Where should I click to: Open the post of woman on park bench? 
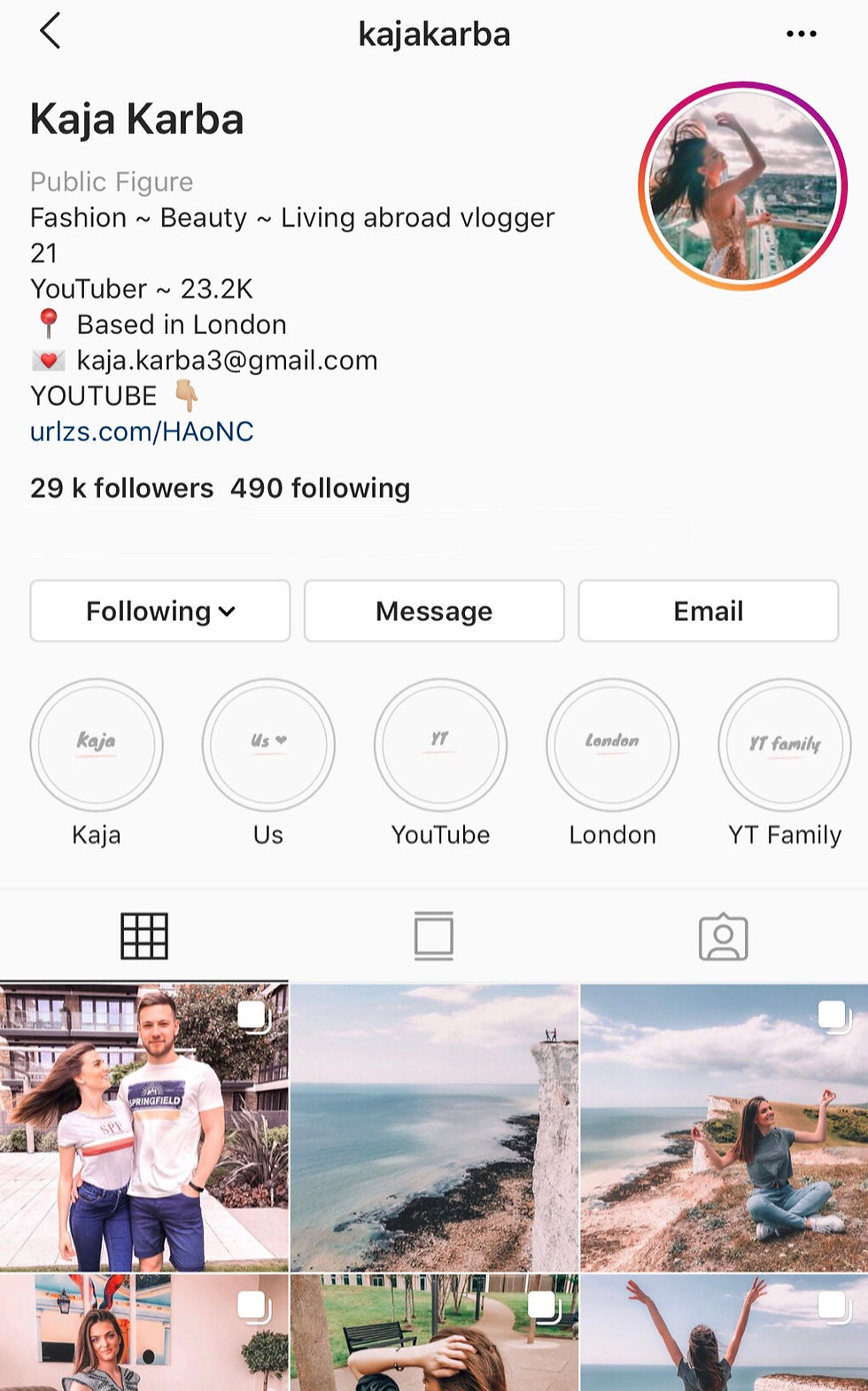tap(434, 1333)
